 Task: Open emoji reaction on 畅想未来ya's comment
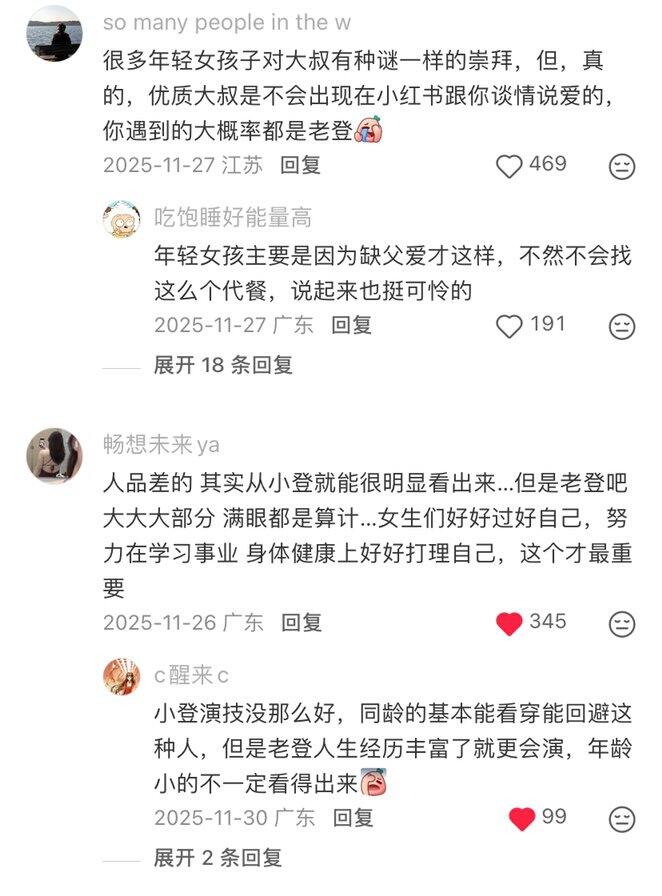click(x=622, y=623)
